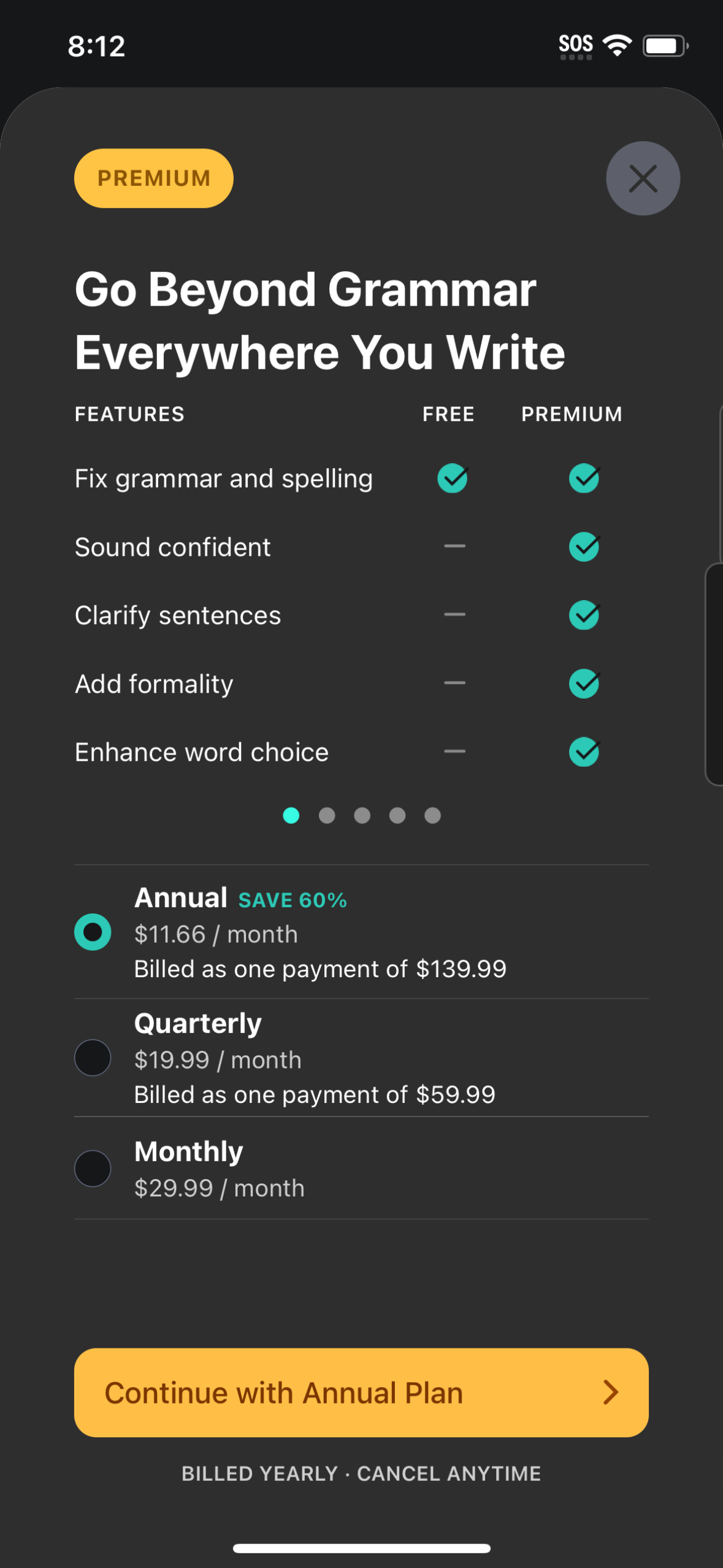Click the Free column checkmark icon

[452, 479]
